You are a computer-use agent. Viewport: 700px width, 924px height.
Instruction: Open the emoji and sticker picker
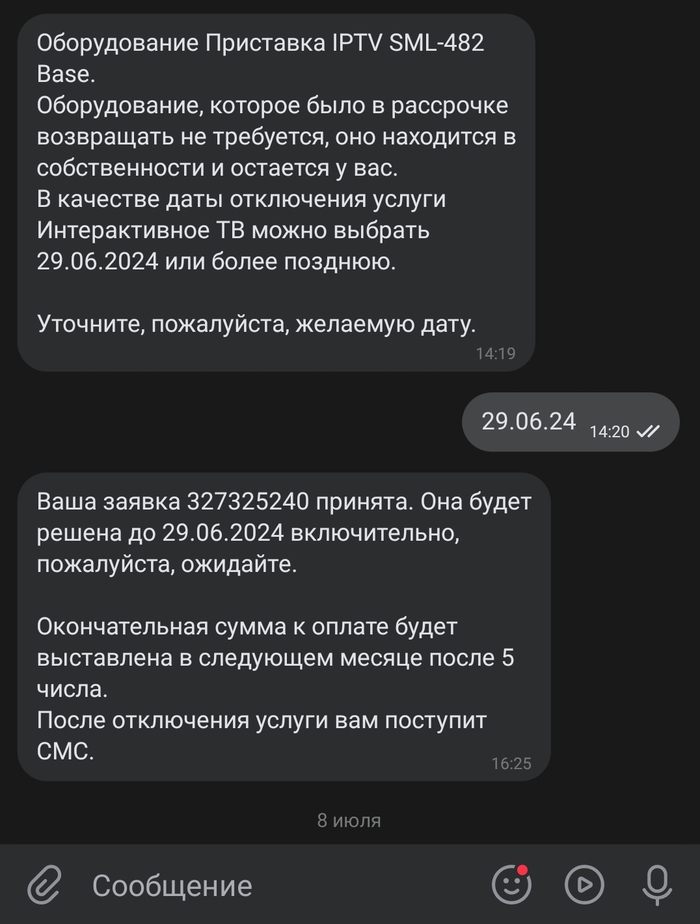(511, 884)
